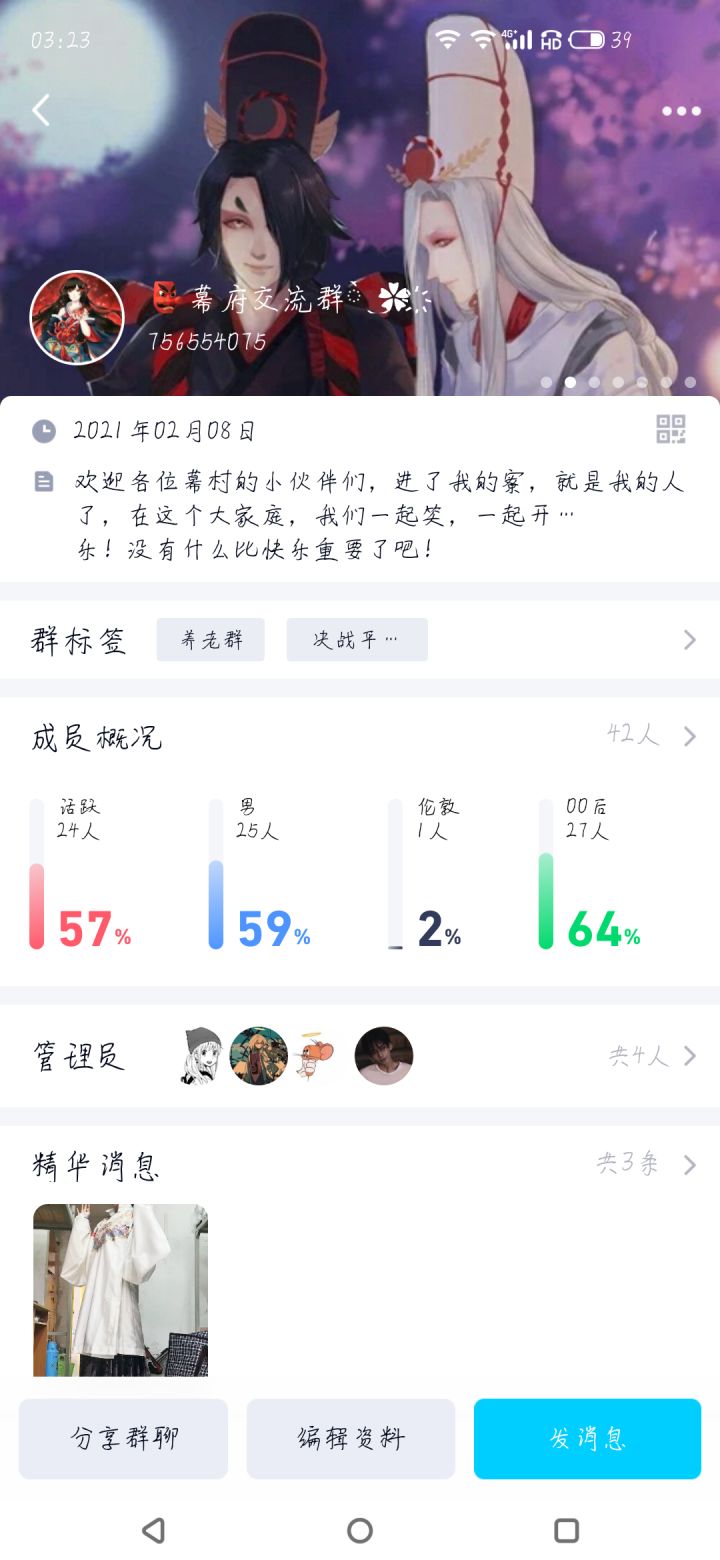Viewport: 720px width, 1560px height.
Task: Open the group avatar picture
Action: pos(77,317)
